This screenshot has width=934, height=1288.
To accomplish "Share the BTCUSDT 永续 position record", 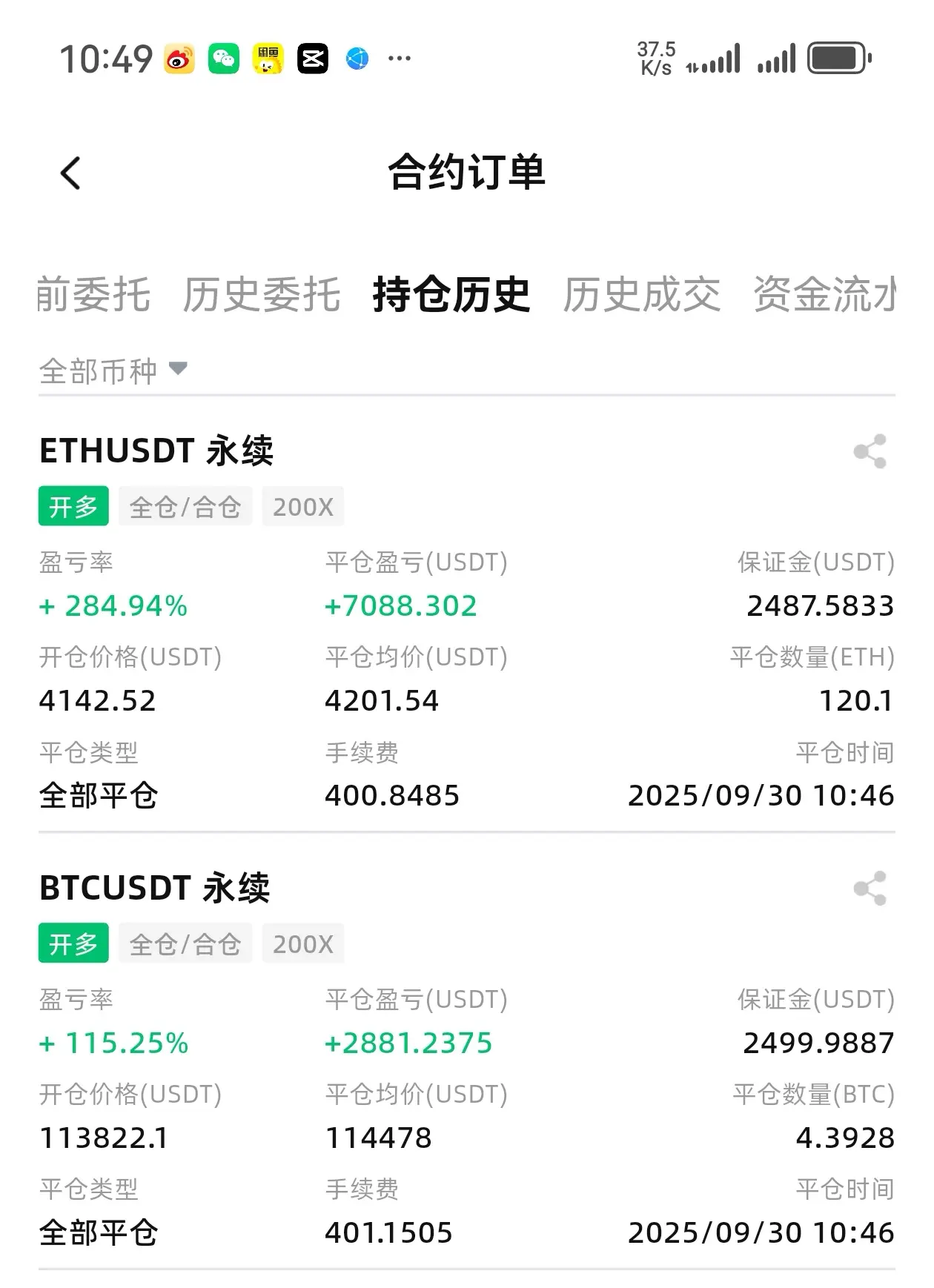I will 870,888.
